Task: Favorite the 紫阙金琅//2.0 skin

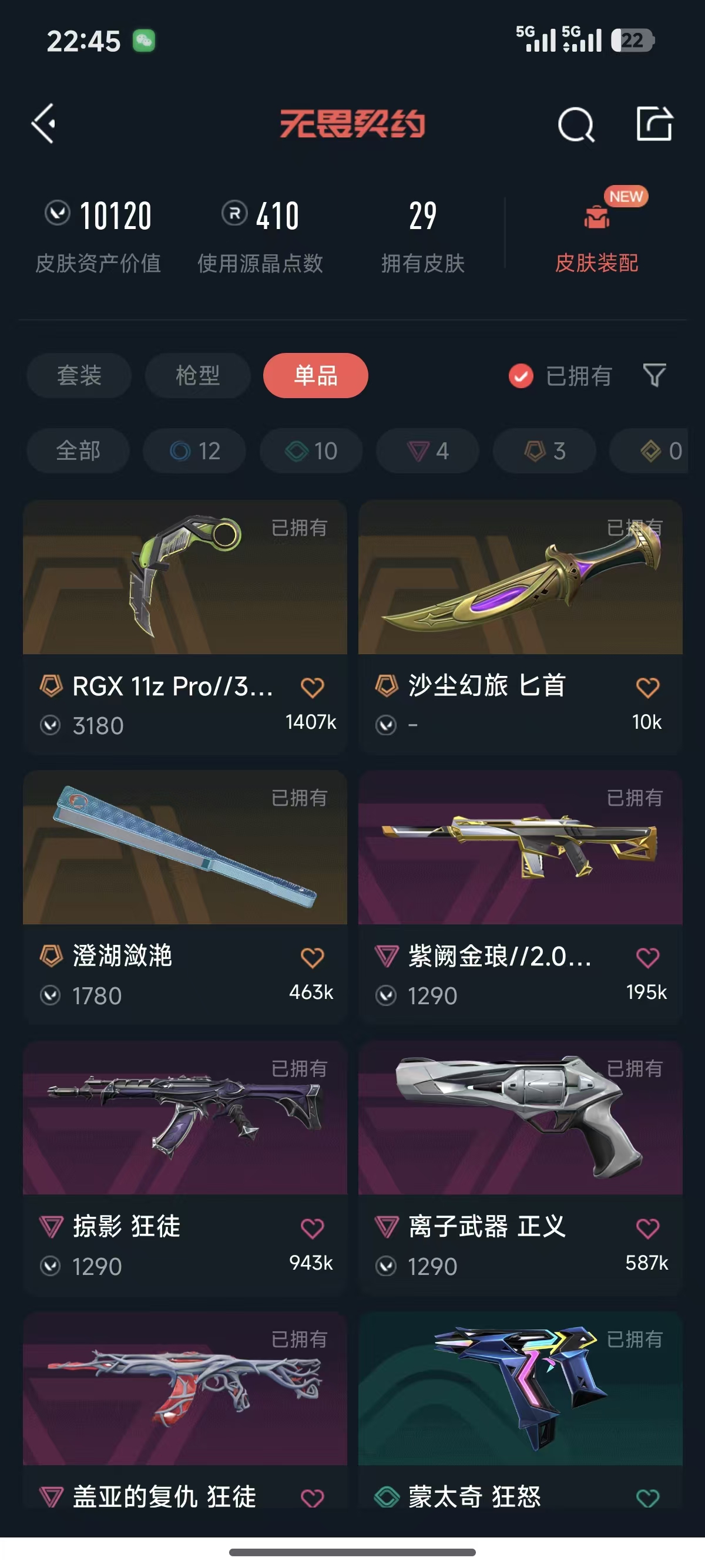Action: click(x=647, y=958)
